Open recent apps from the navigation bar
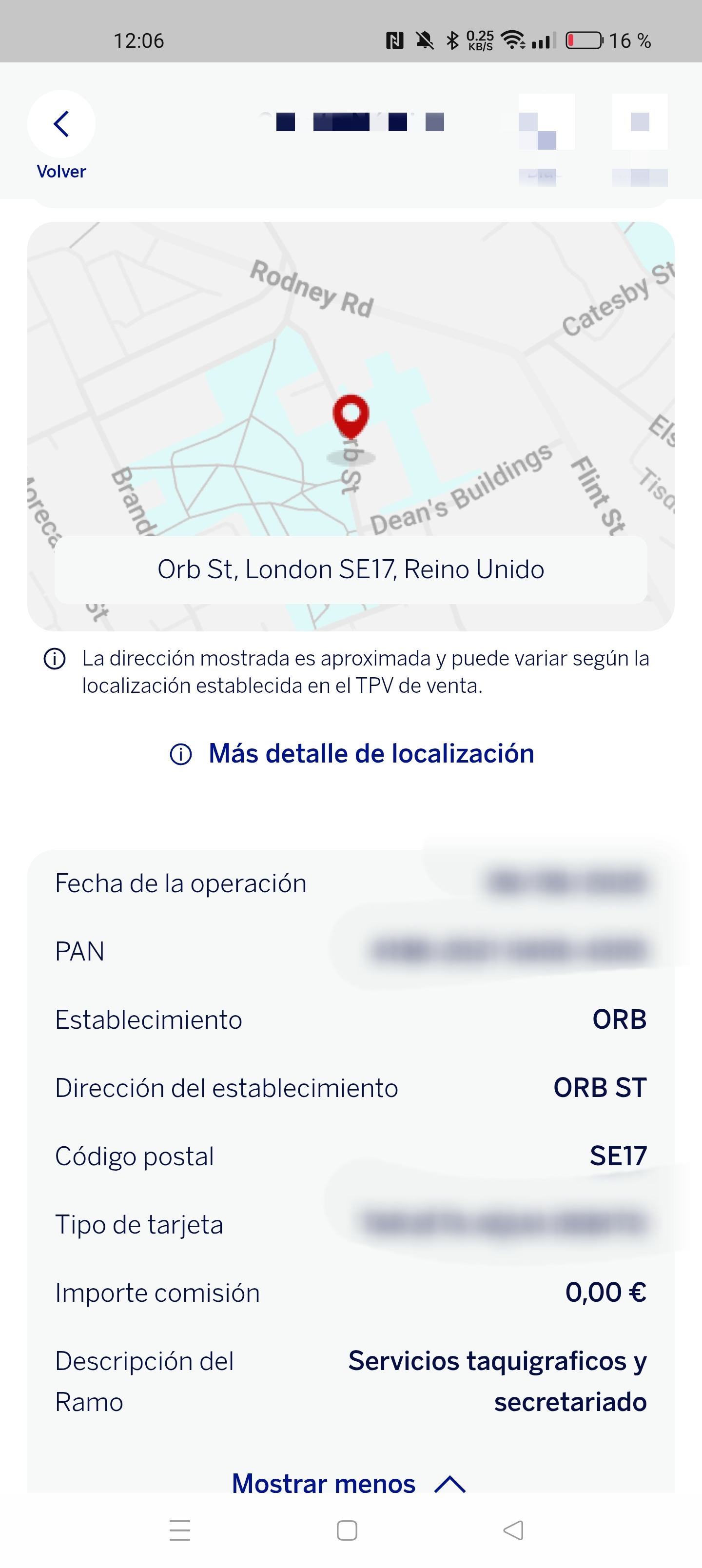This screenshot has width=702, height=1568. [x=179, y=1529]
